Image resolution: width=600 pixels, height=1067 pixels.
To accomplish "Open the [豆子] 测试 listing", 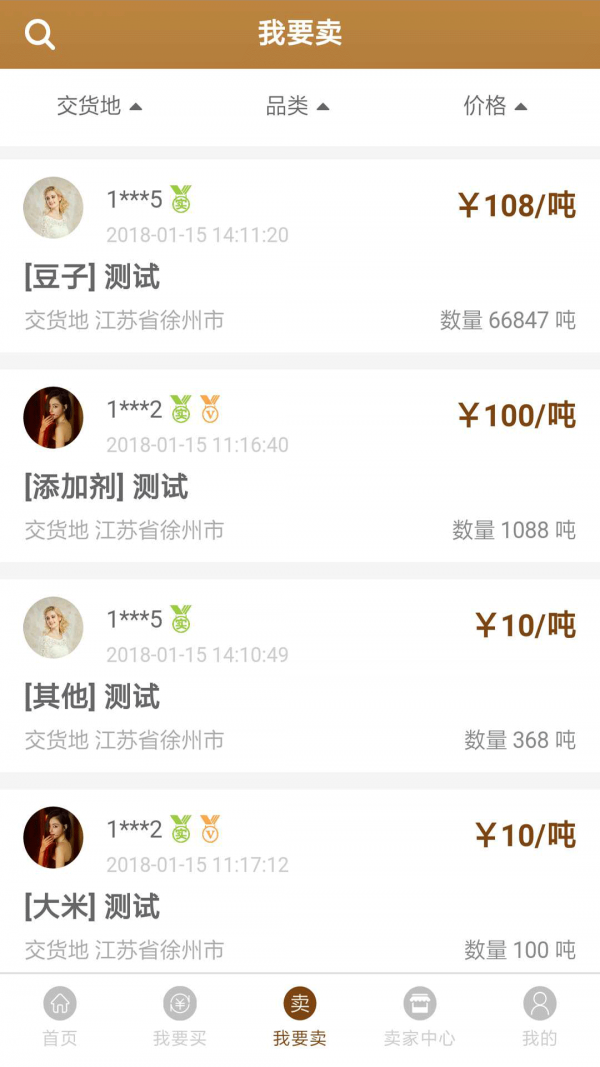I will (x=92, y=277).
